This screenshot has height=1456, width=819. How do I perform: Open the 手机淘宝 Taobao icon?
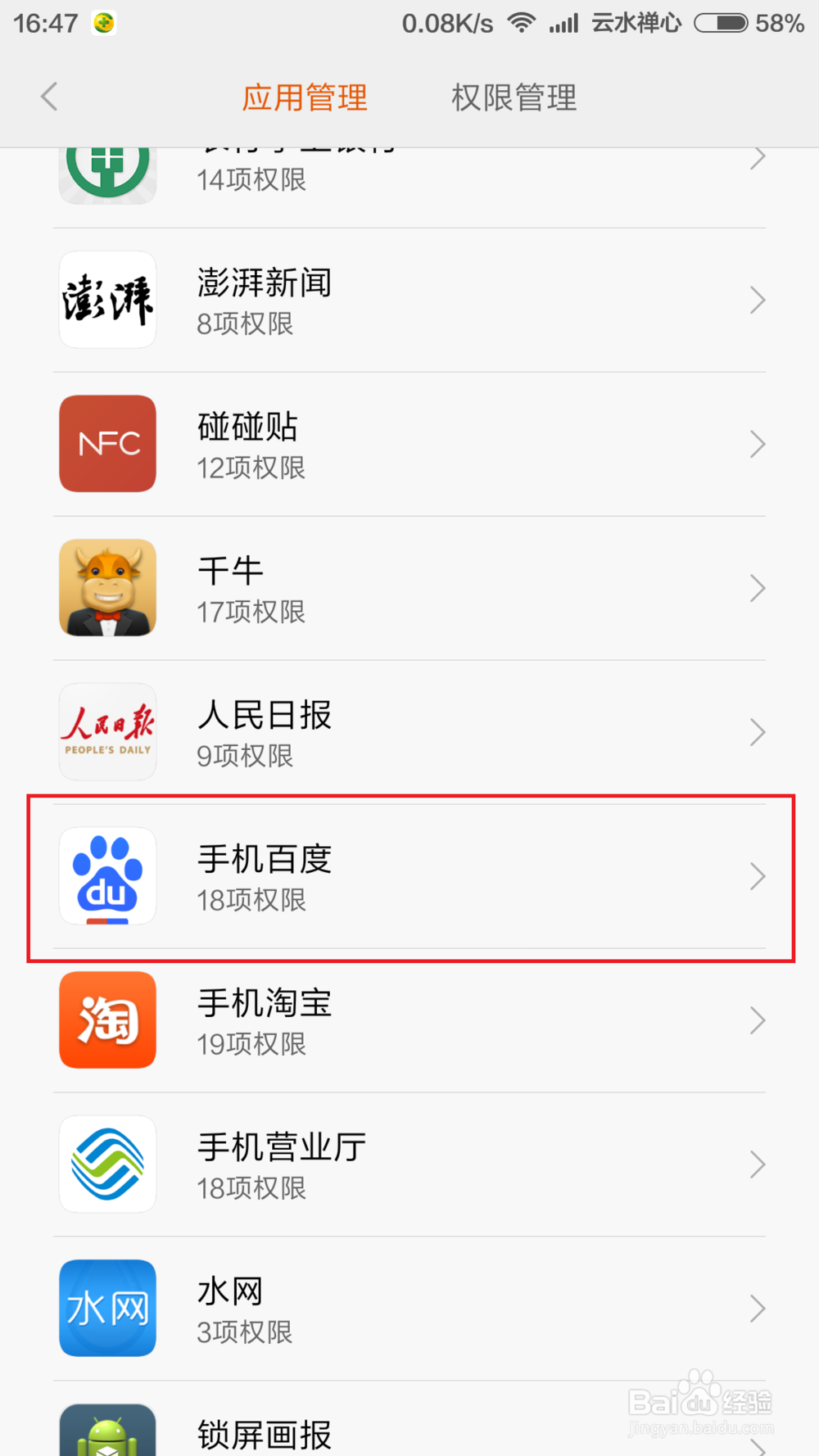(x=107, y=1020)
